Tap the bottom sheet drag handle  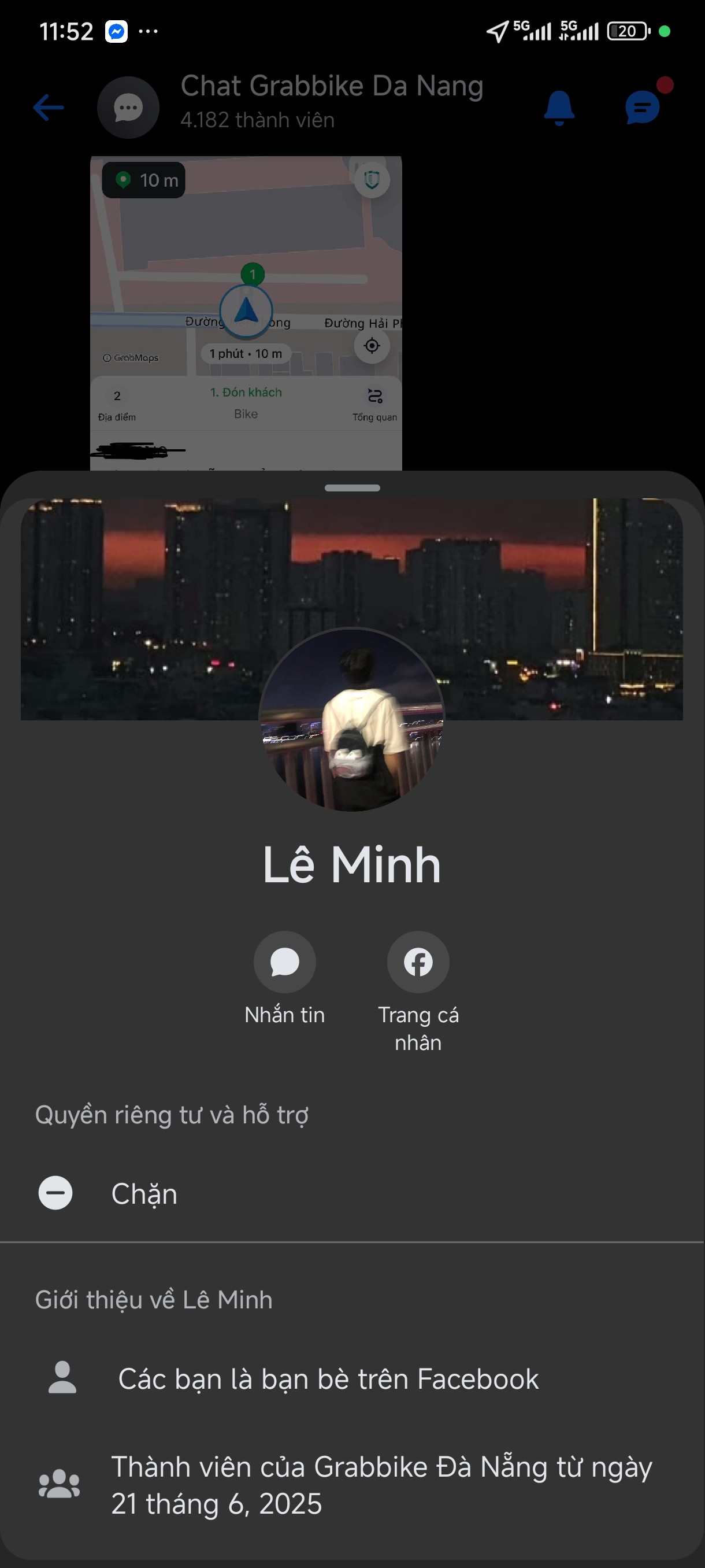click(352, 487)
